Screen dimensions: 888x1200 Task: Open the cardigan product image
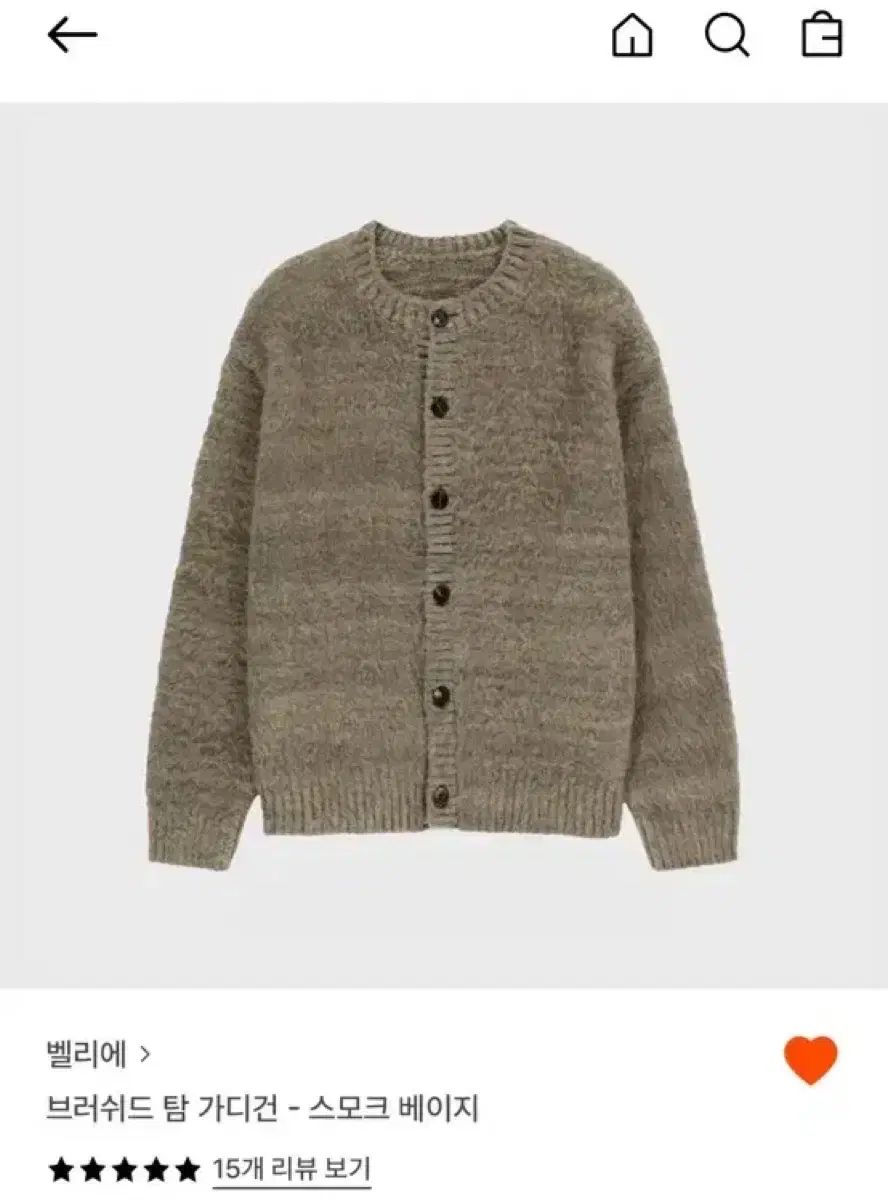coord(444,545)
